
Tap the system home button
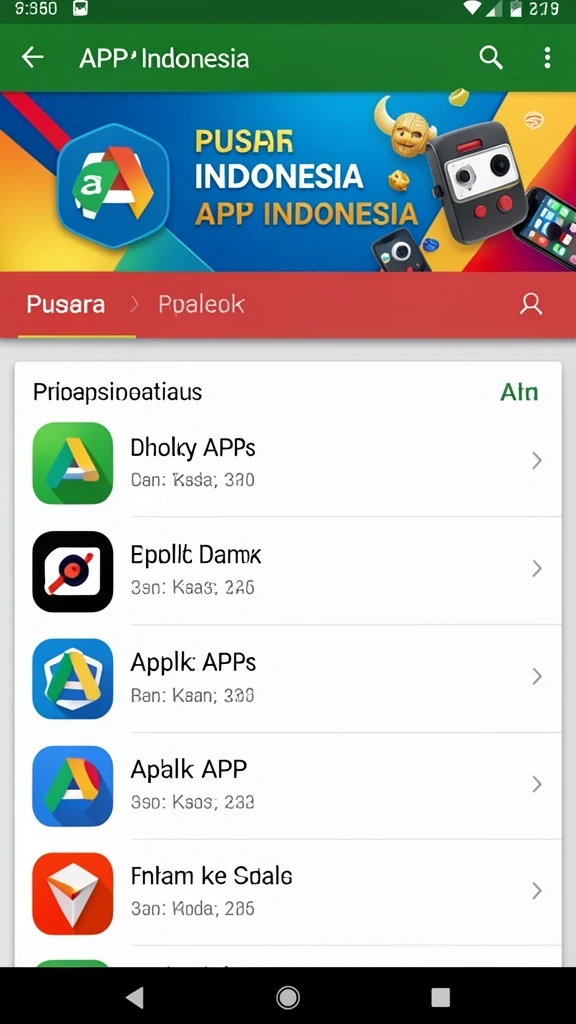point(288,997)
